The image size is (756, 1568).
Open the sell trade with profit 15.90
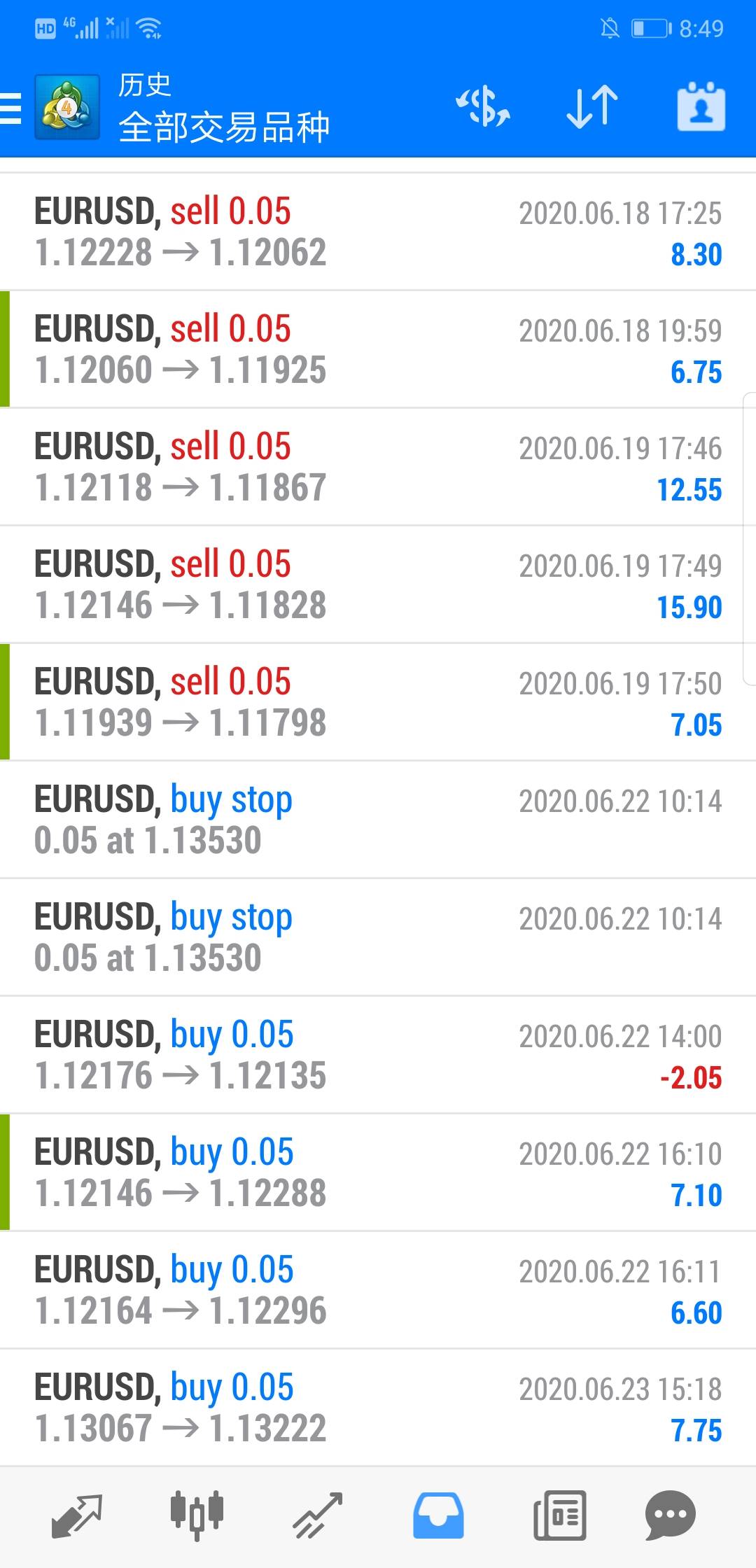378,584
